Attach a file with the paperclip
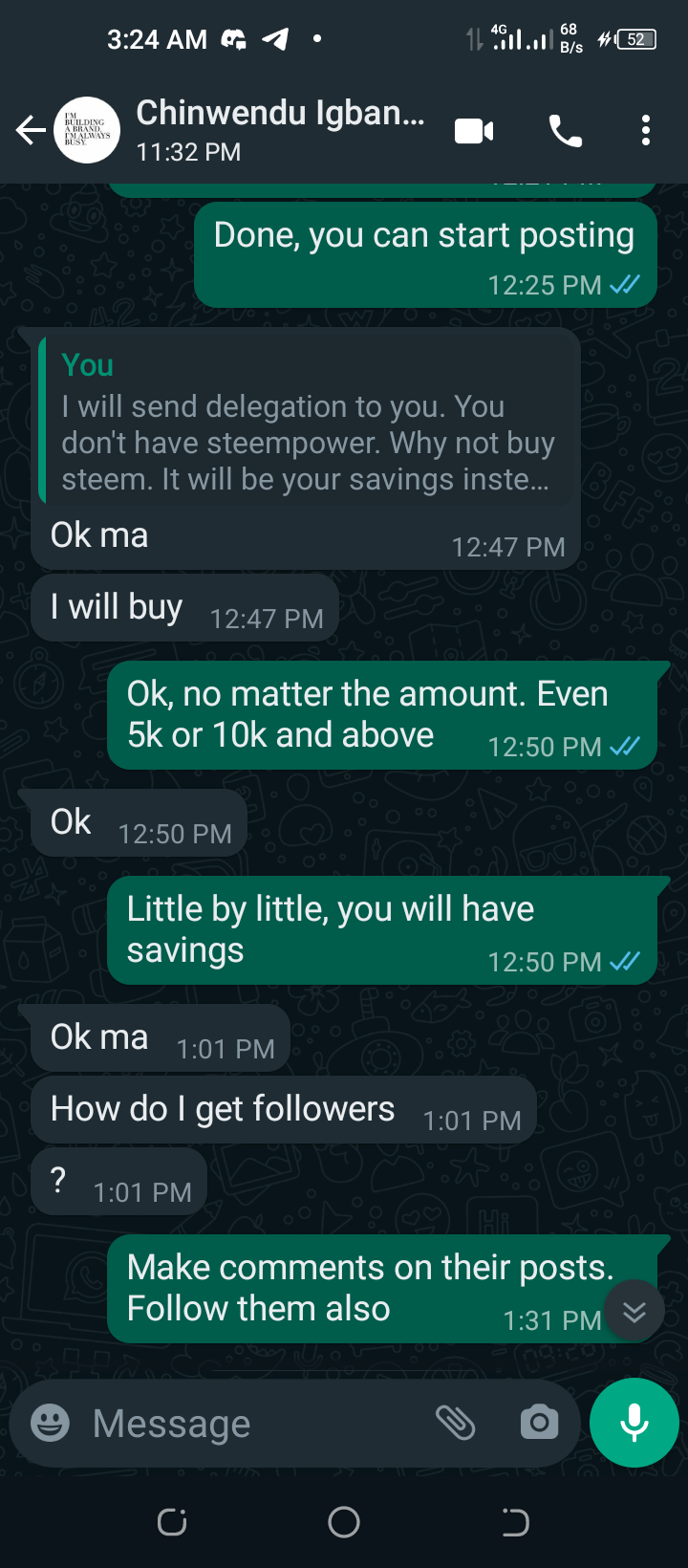 (456, 1423)
